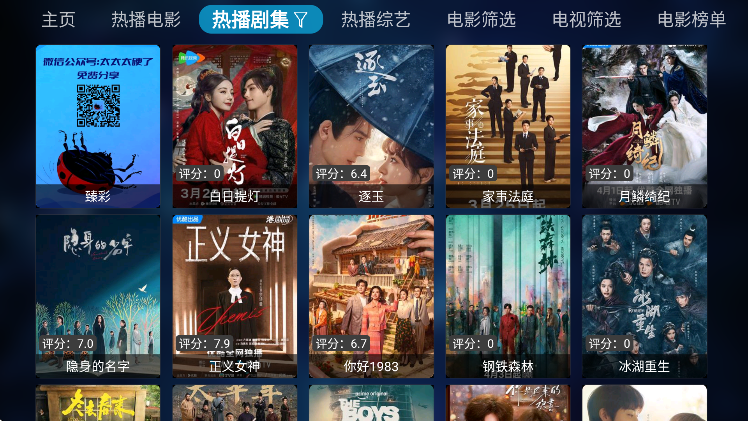Open the drama 你好1983

point(371,295)
